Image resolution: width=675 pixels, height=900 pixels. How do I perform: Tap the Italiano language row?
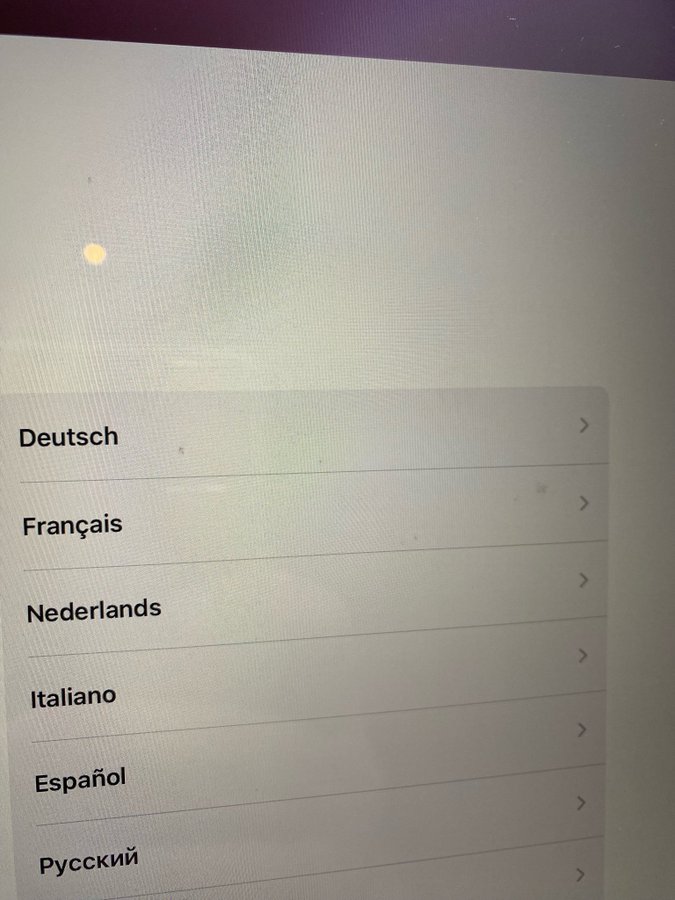[73, 697]
